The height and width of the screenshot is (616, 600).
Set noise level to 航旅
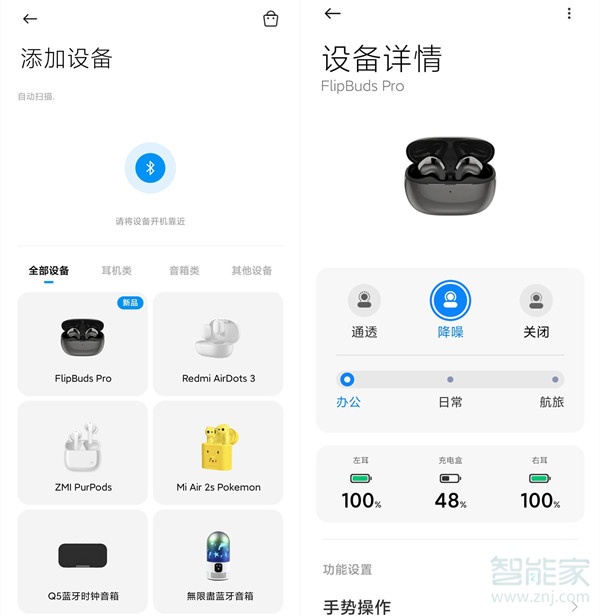(x=554, y=380)
